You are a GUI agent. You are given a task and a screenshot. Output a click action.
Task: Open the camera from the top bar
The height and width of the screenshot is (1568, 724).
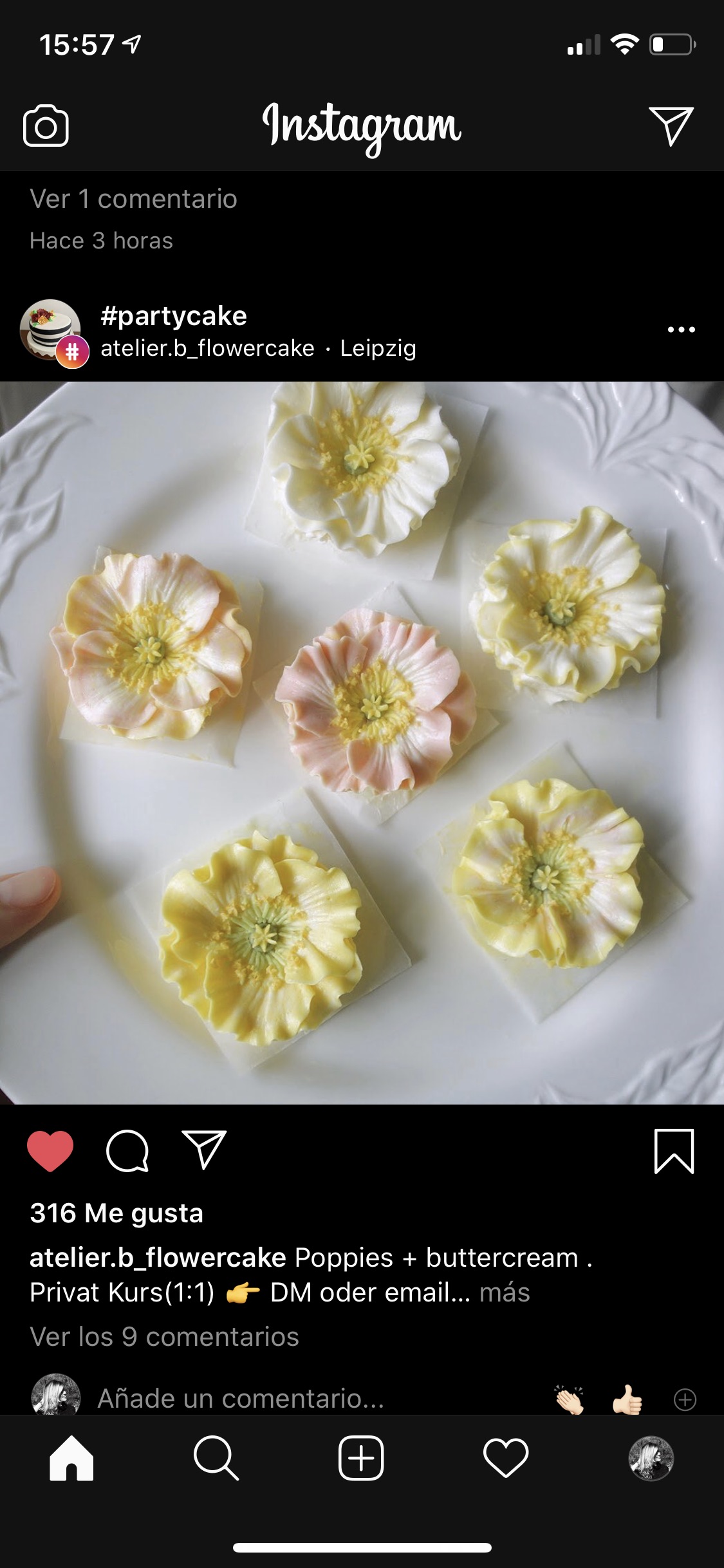tap(46, 126)
